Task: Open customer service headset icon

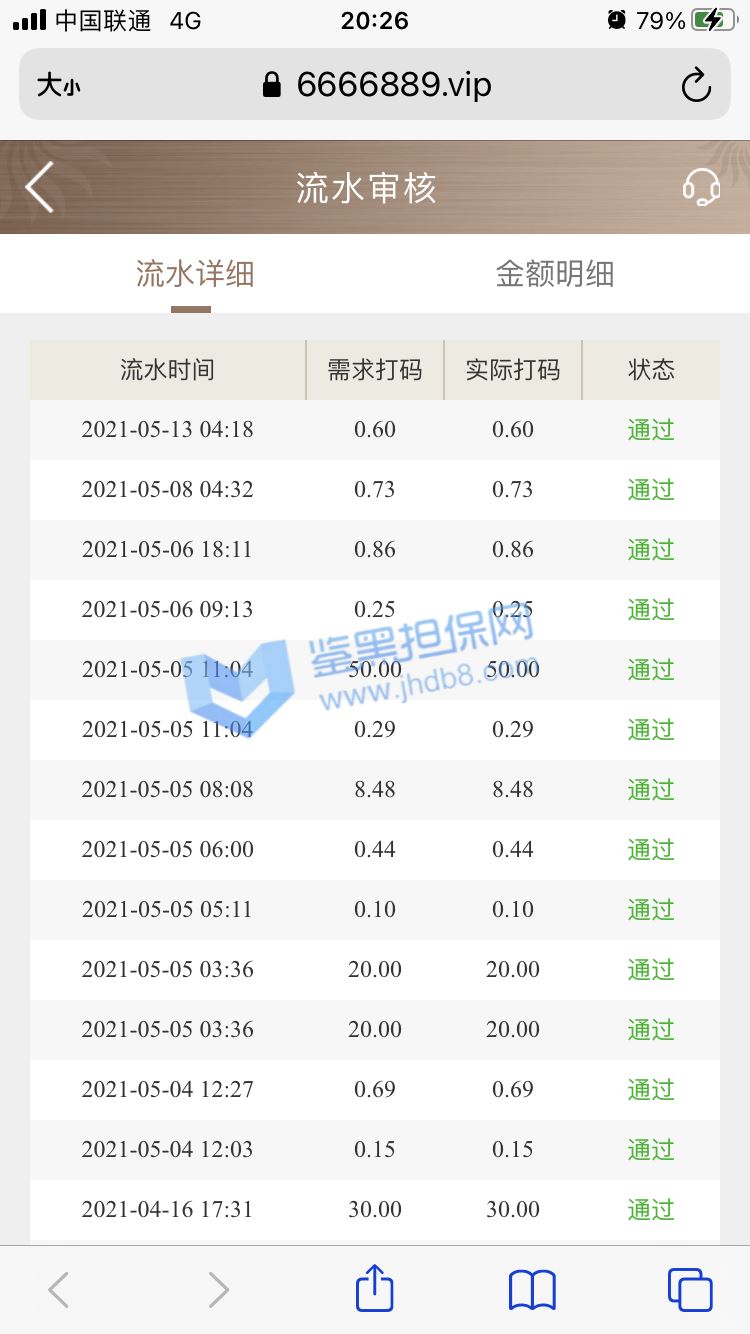Action: (x=701, y=187)
